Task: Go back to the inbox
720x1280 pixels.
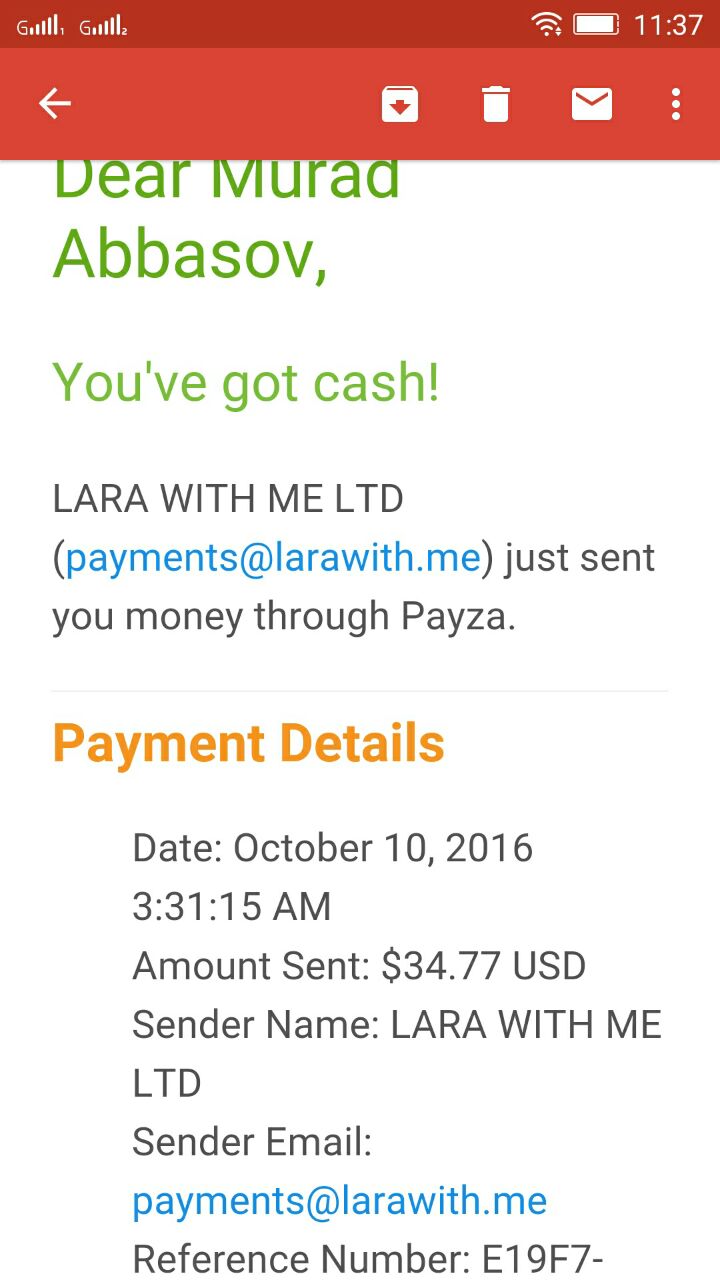Action: tap(55, 104)
